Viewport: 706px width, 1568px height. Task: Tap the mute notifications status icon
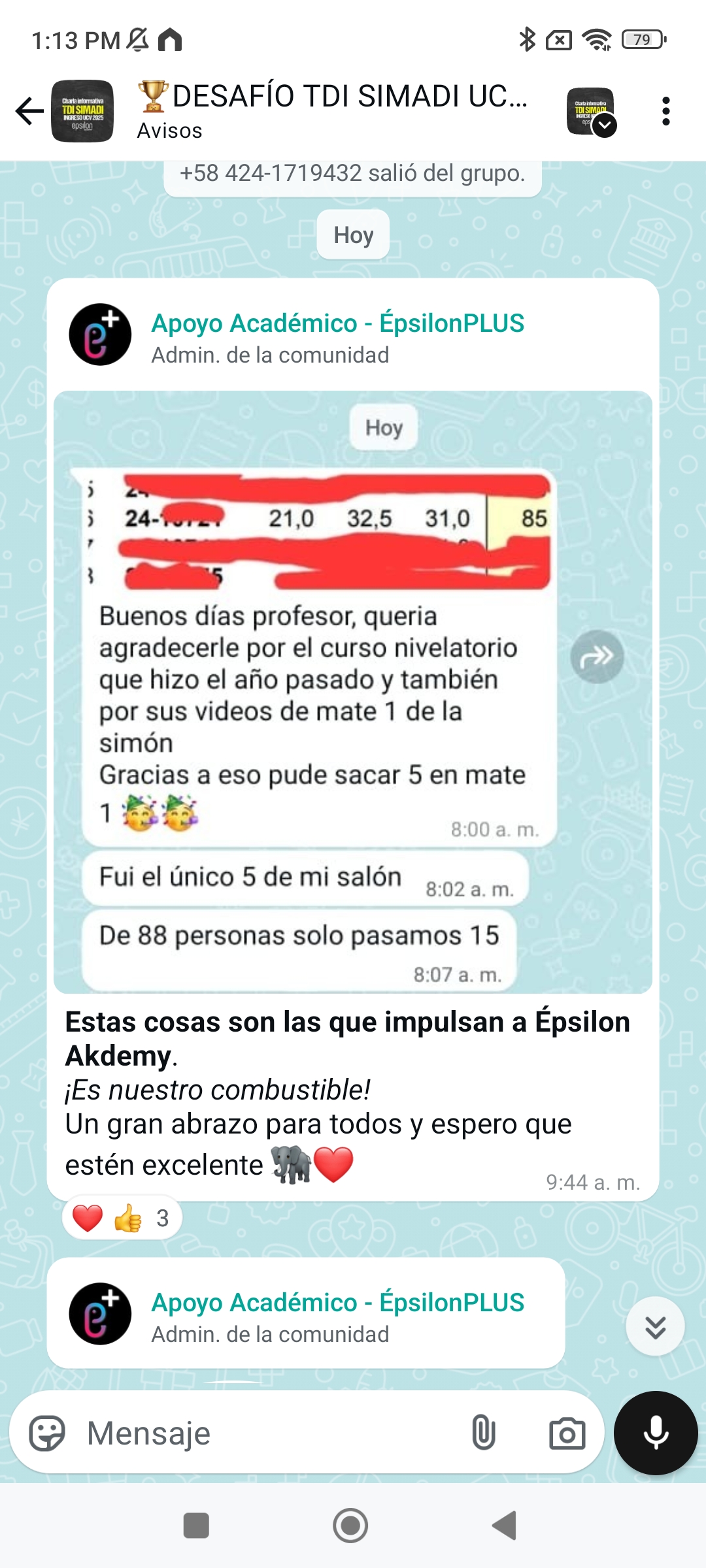tap(136, 39)
